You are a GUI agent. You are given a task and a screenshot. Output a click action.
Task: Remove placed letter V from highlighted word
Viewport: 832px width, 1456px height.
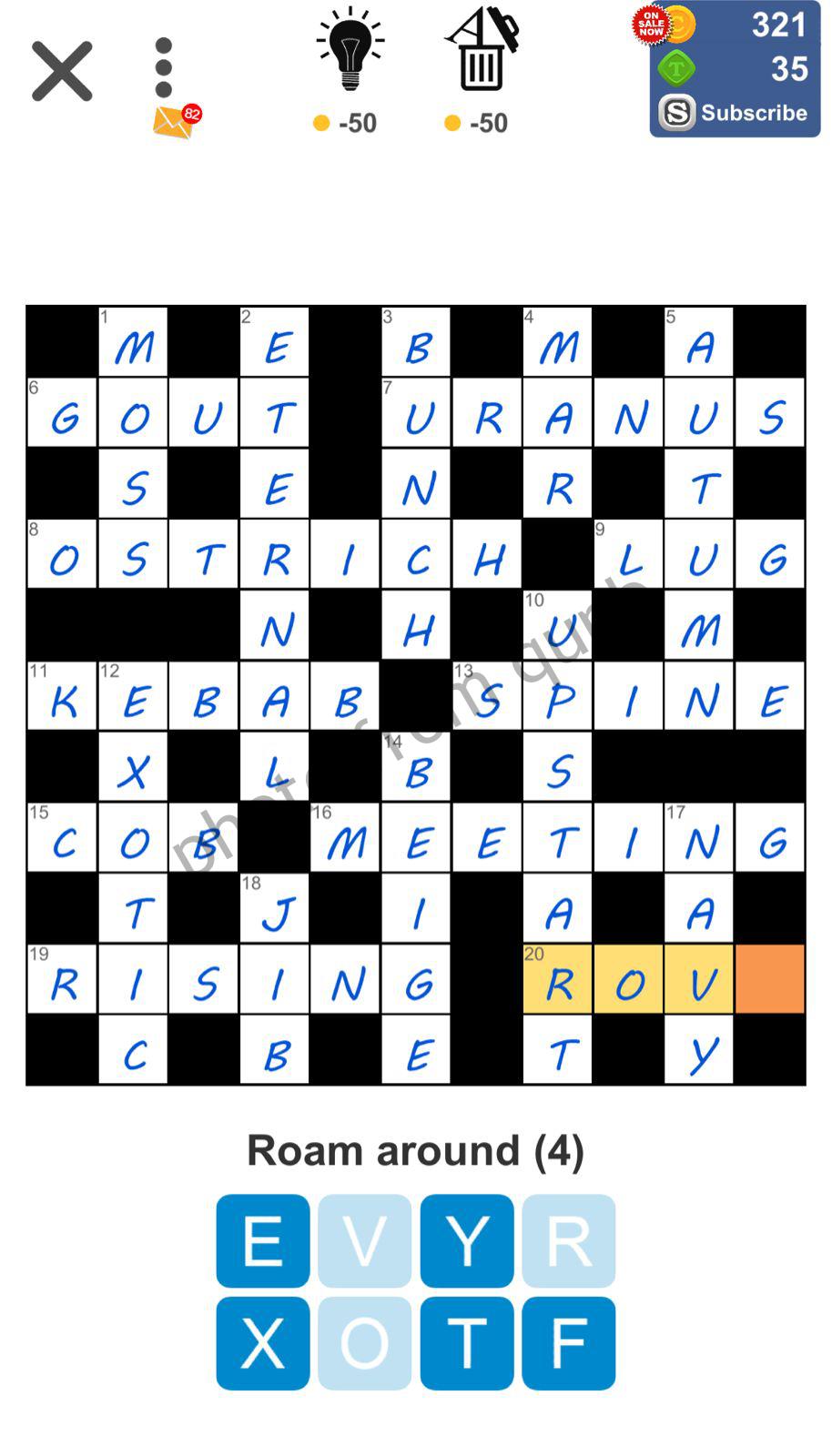(x=699, y=979)
